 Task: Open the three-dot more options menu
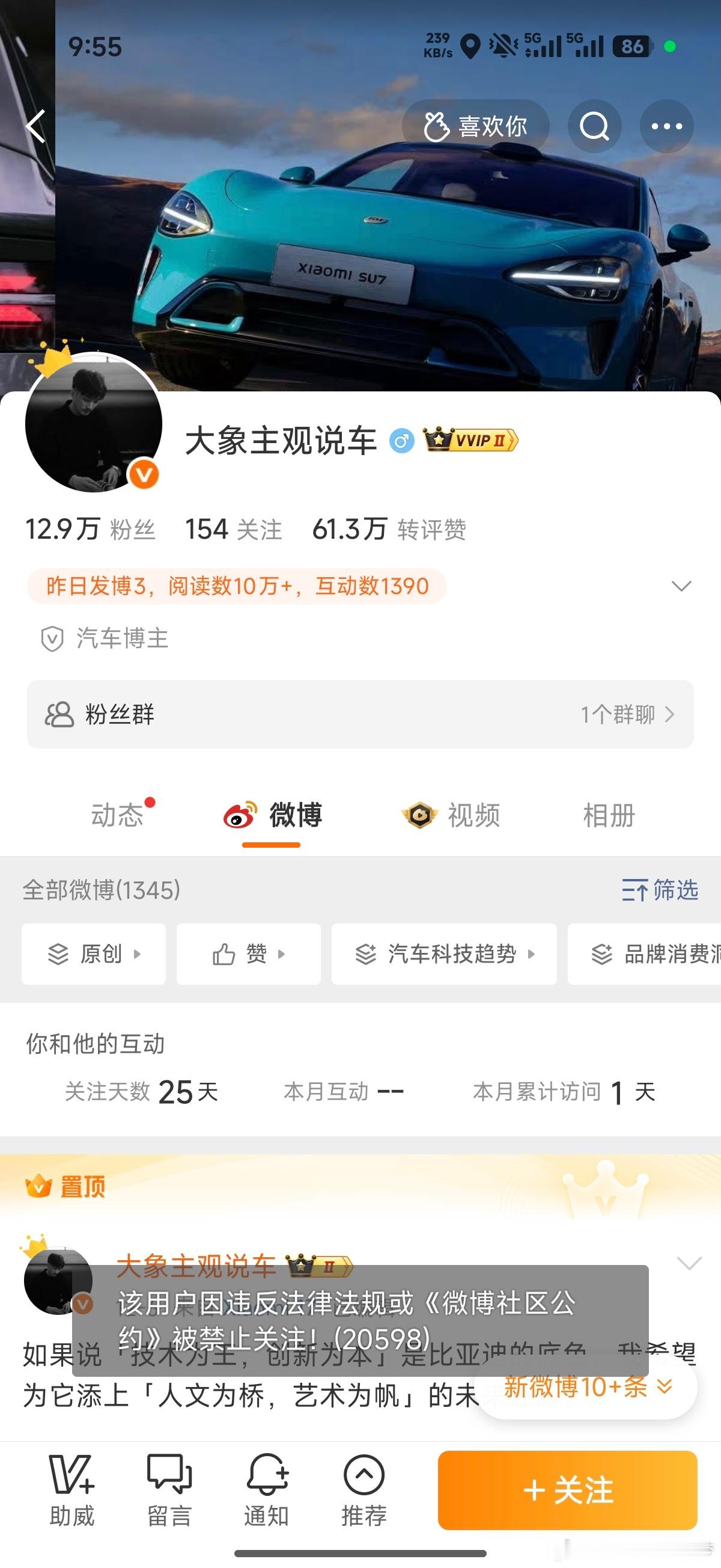click(x=668, y=126)
